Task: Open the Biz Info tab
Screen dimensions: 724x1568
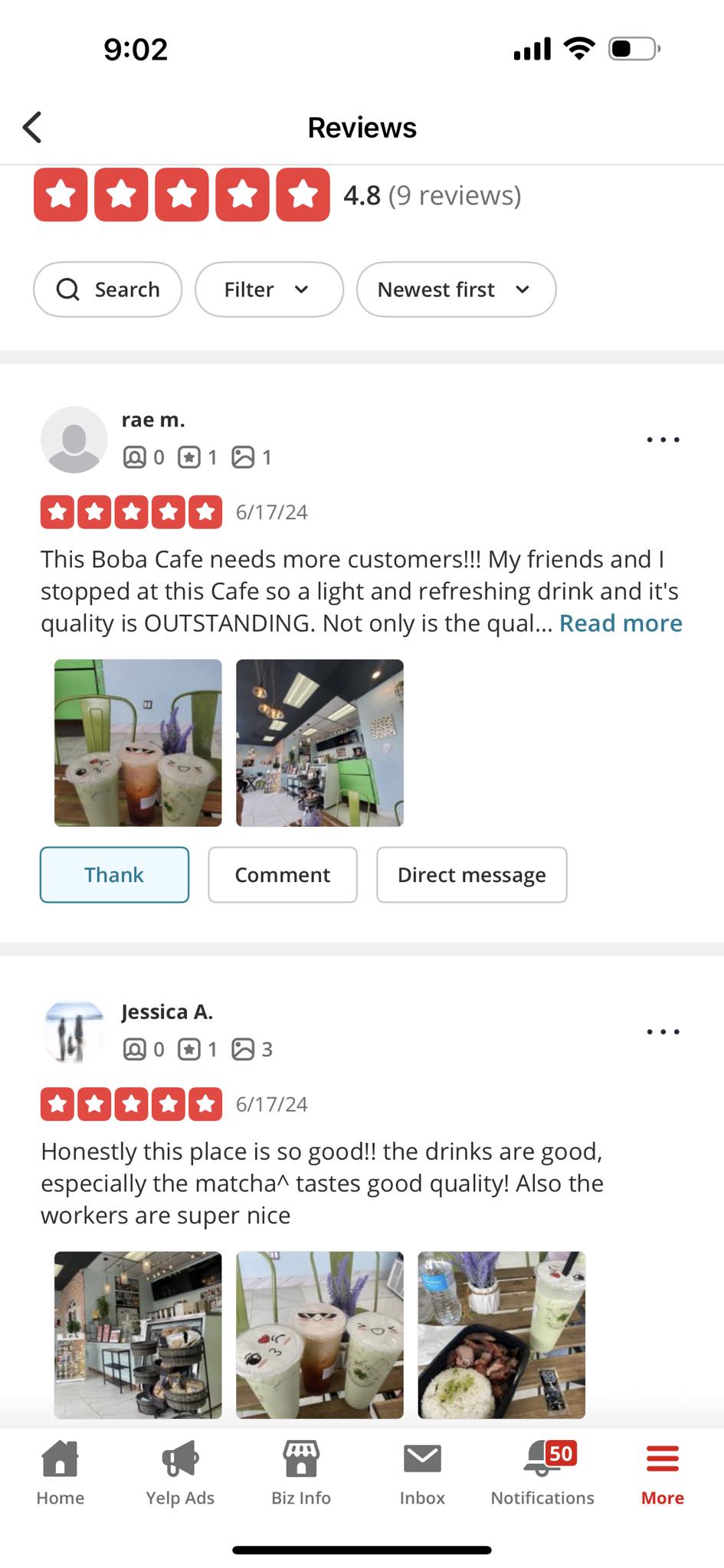Action: pyautogui.click(x=301, y=1472)
